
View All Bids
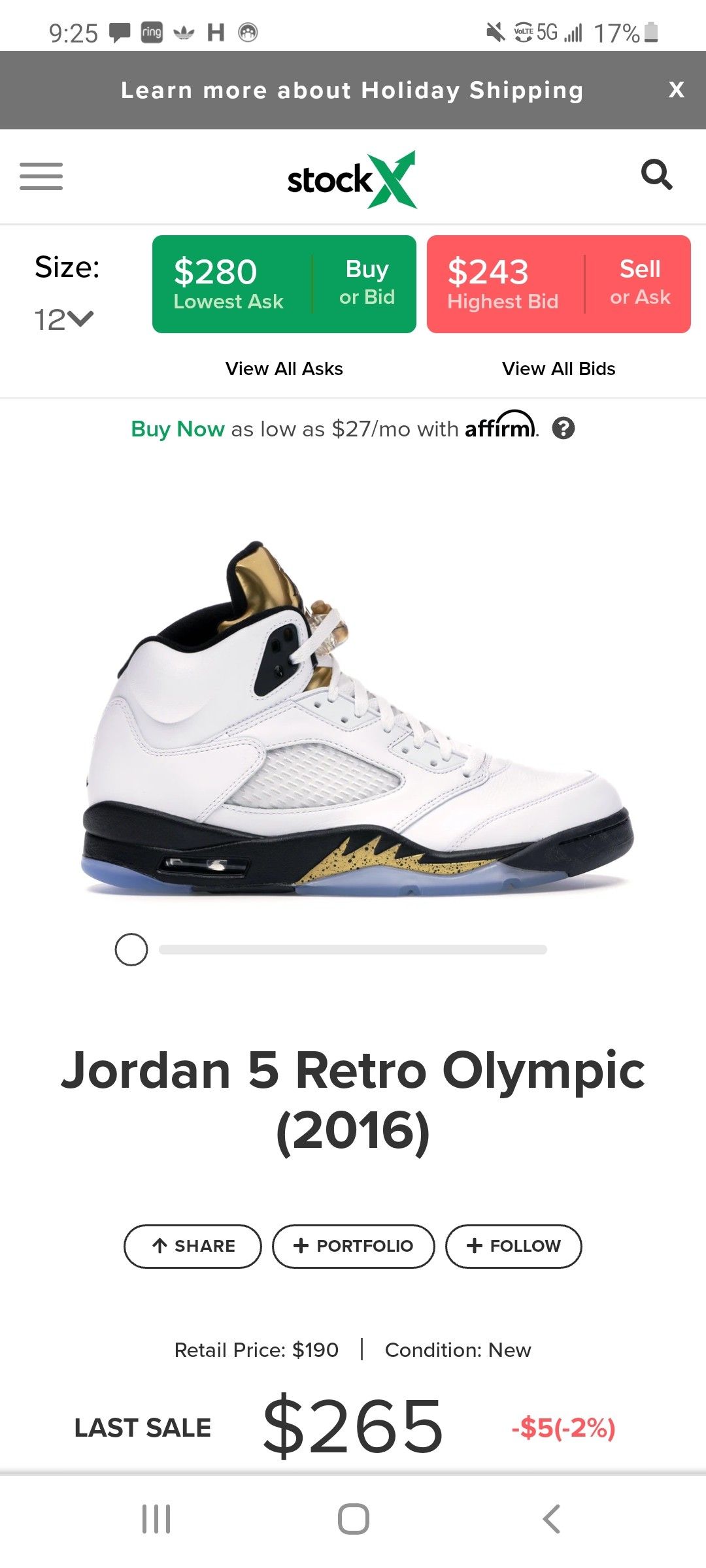[559, 368]
